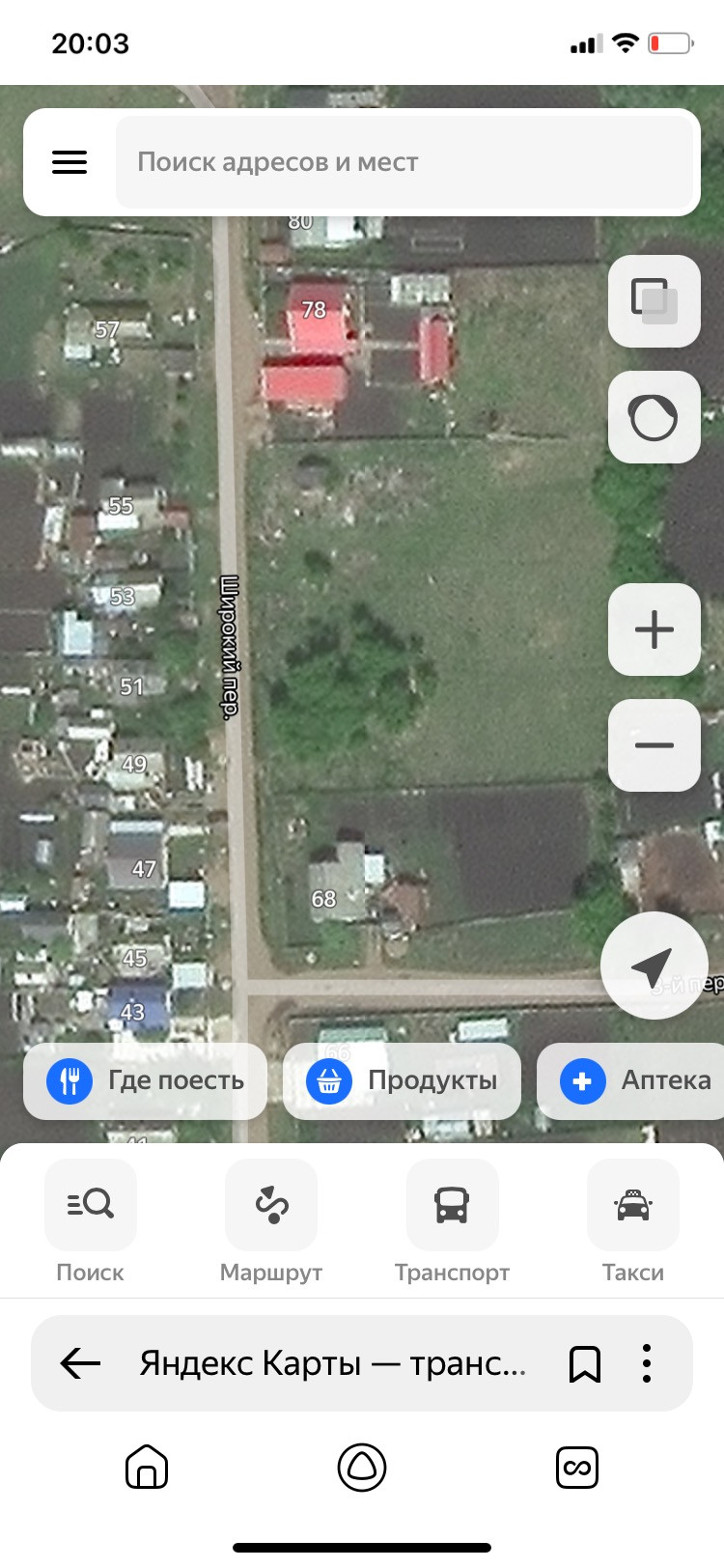
Task: Switch to the Транспорт tab
Action: point(452,1220)
